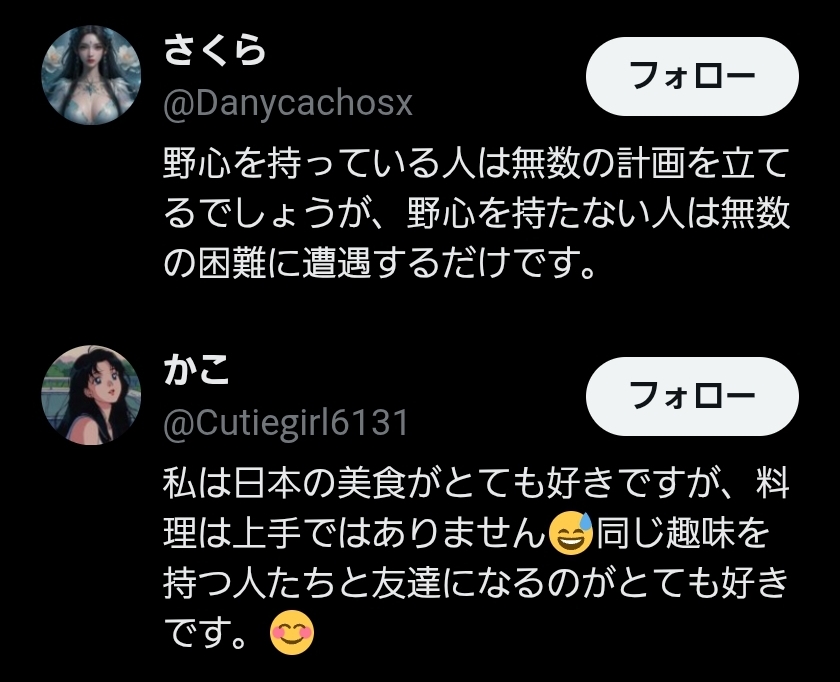Image resolution: width=840 pixels, height=682 pixels.
Task: Open さくら's profile picture
Action: [91, 76]
